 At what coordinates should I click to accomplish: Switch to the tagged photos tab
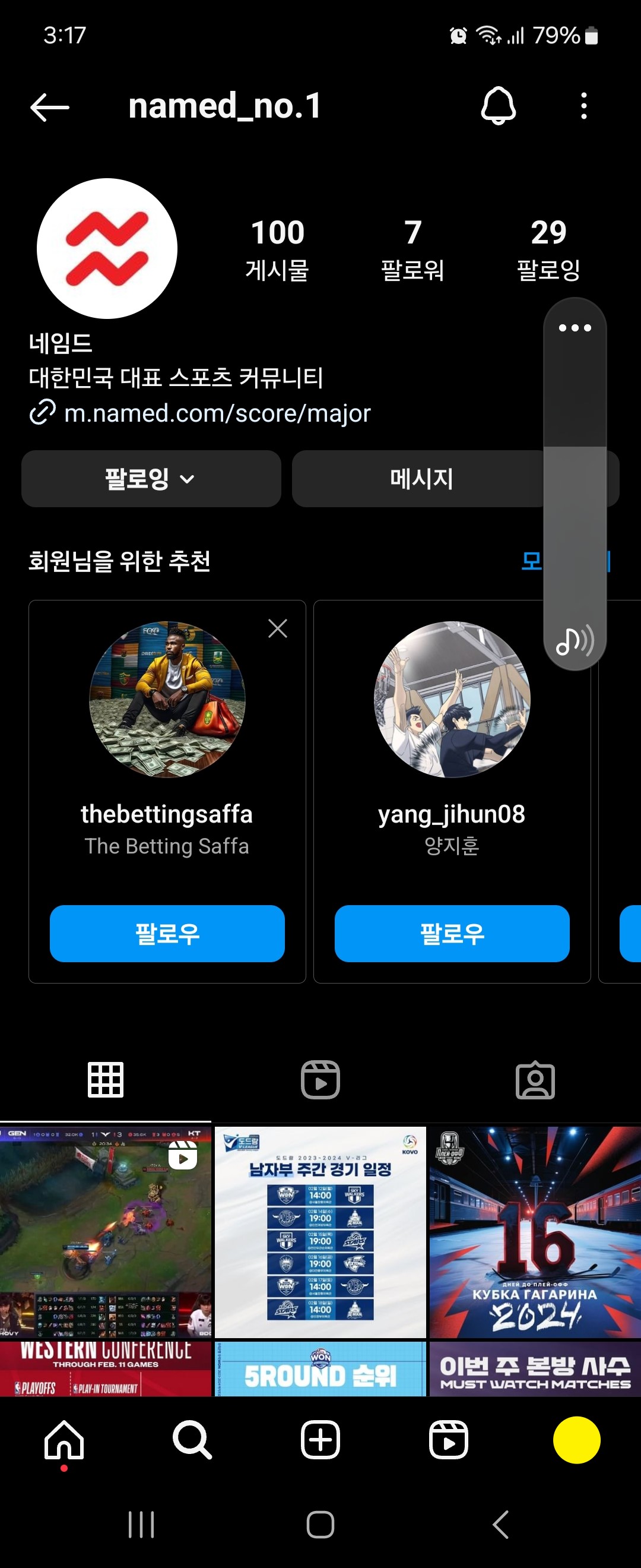pos(535,1080)
